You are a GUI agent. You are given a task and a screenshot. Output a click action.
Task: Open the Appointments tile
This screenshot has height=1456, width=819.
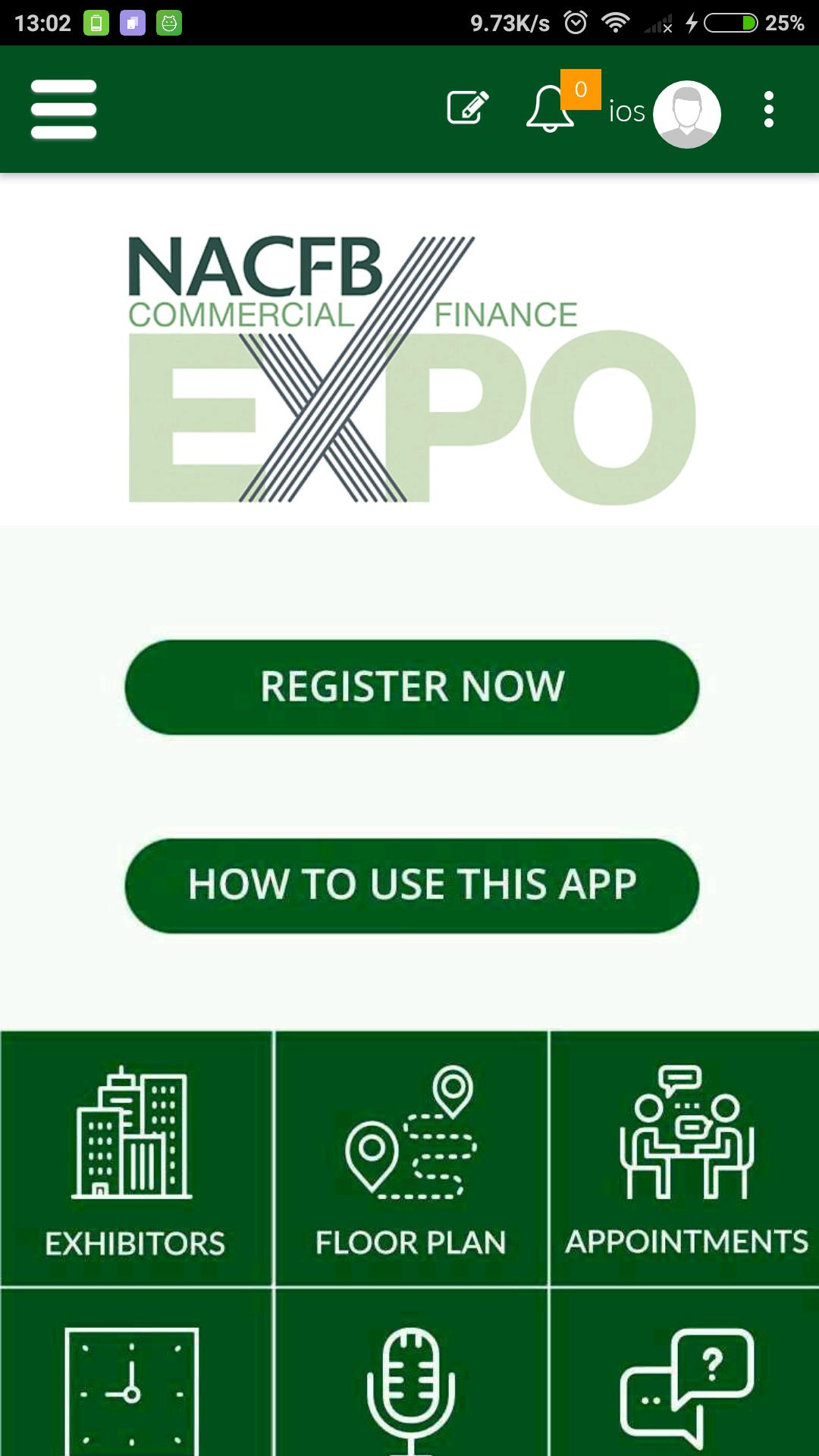coord(686,1159)
